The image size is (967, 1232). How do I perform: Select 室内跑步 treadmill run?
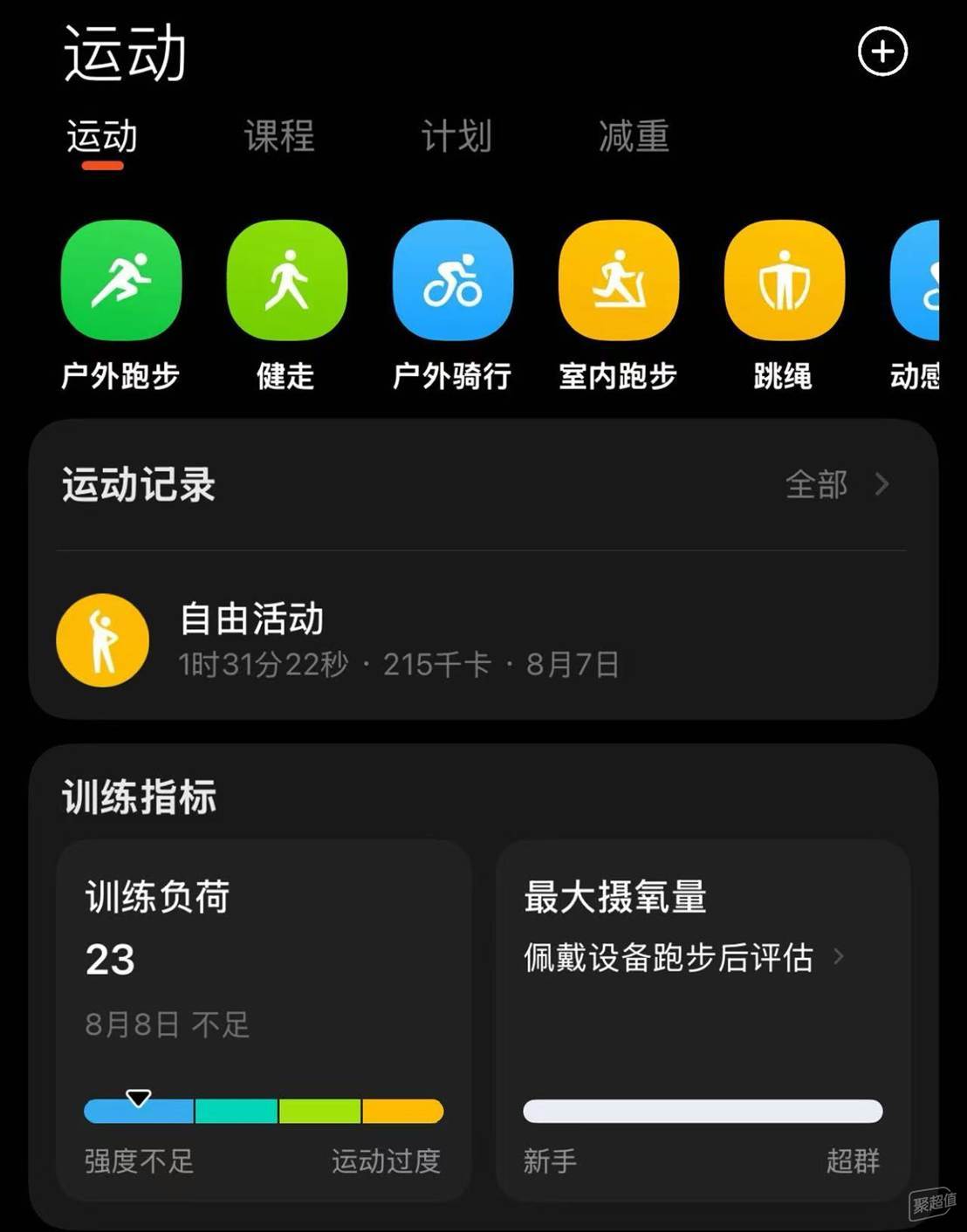click(618, 281)
